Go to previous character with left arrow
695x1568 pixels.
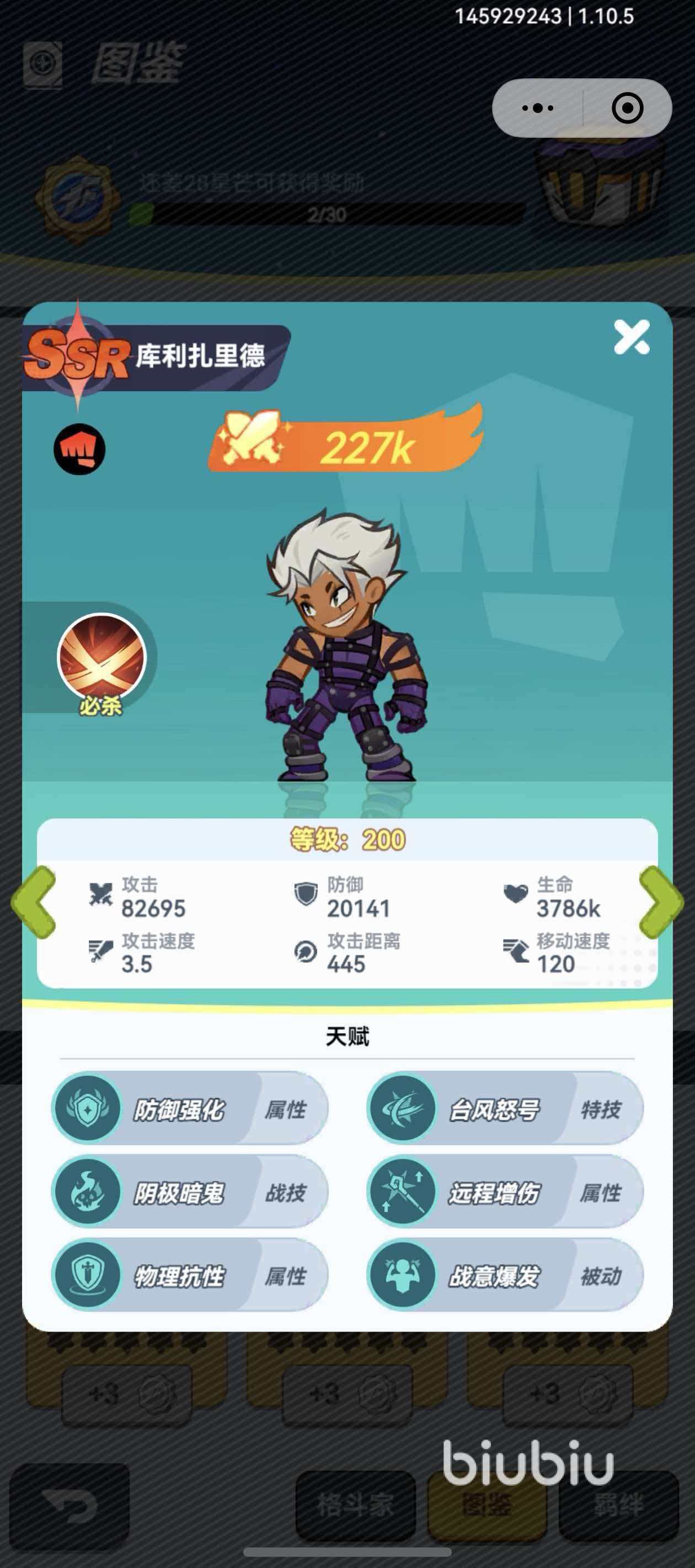coord(34,901)
